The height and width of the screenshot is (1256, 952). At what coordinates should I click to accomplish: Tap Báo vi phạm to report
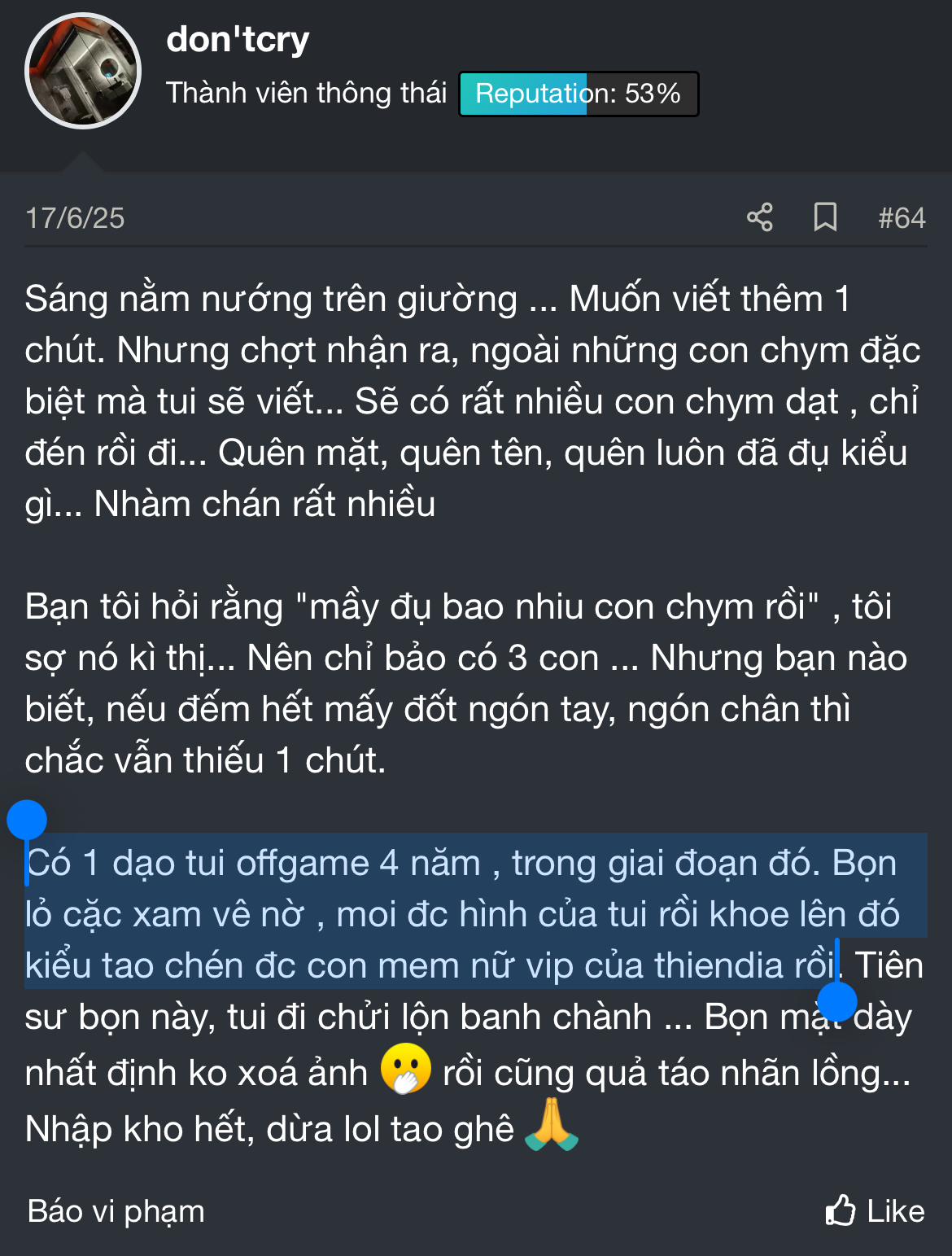(116, 1211)
